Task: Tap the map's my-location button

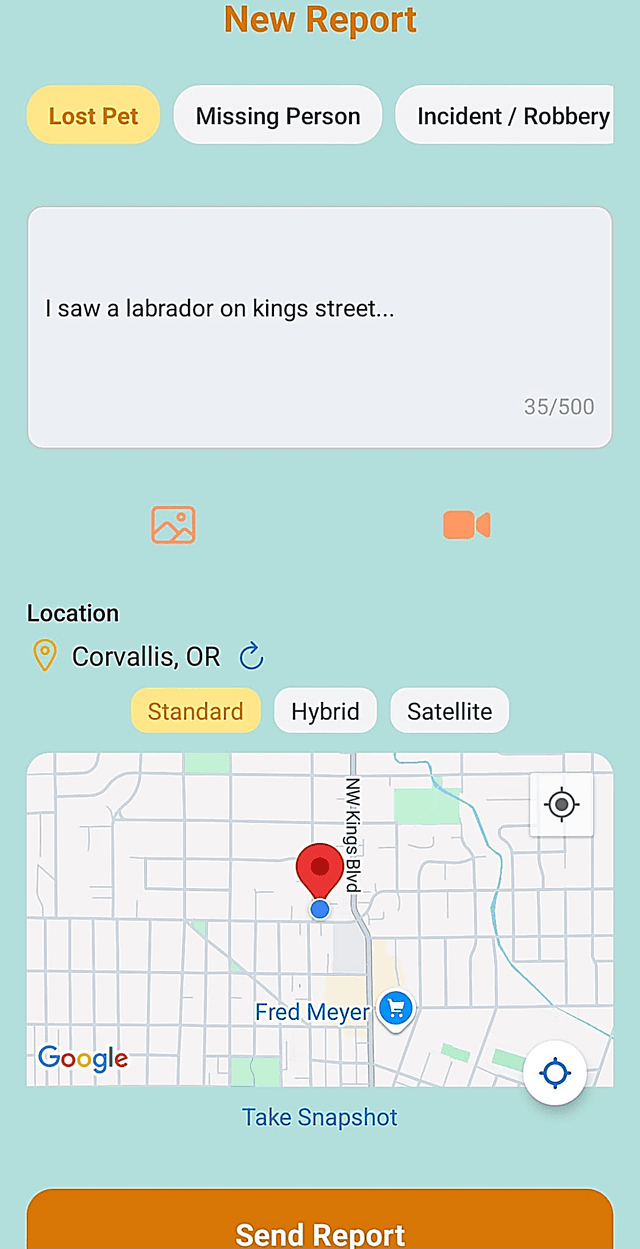Action: pyautogui.click(x=562, y=804)
